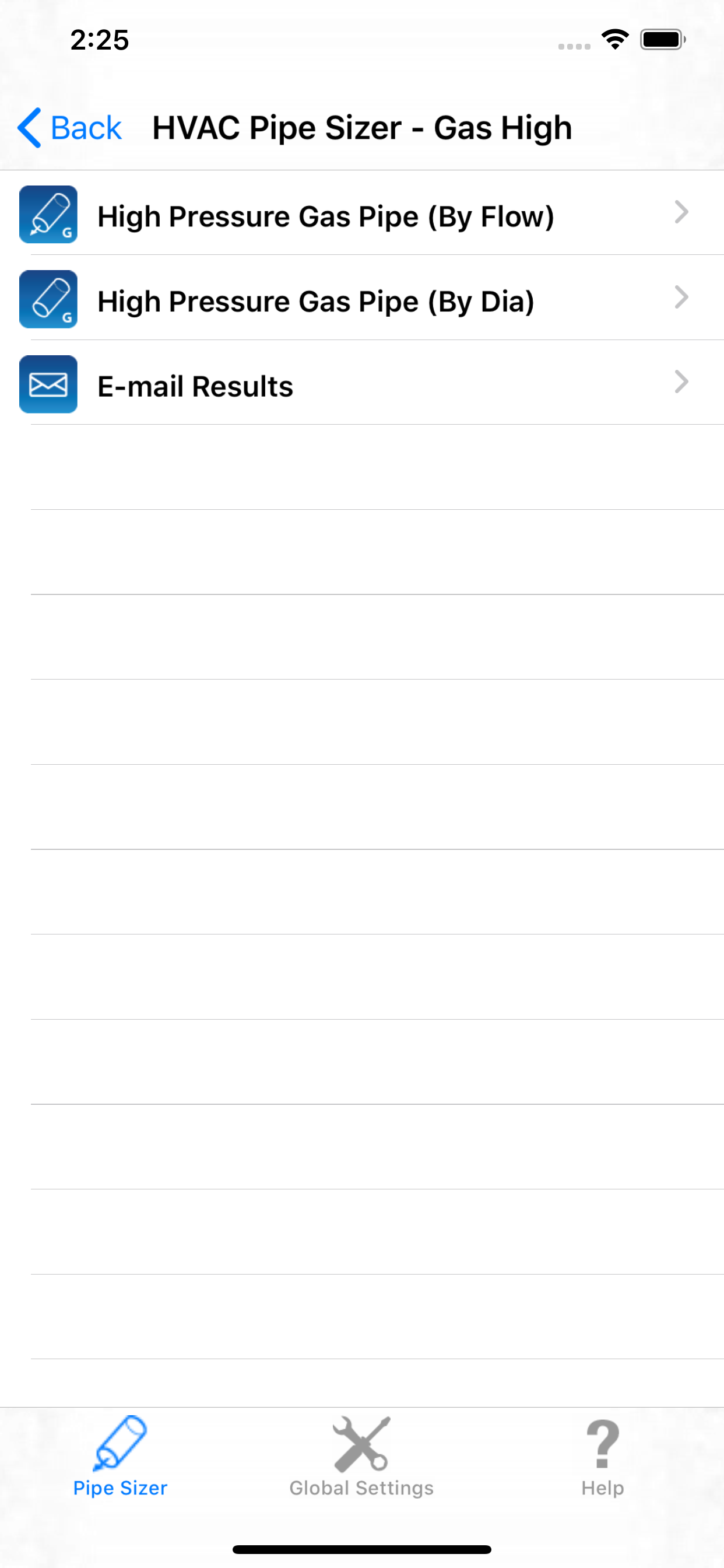This screenshot has width=724, height=1568.
Task: Switch to the Help tab
Action: [602, 1457]
